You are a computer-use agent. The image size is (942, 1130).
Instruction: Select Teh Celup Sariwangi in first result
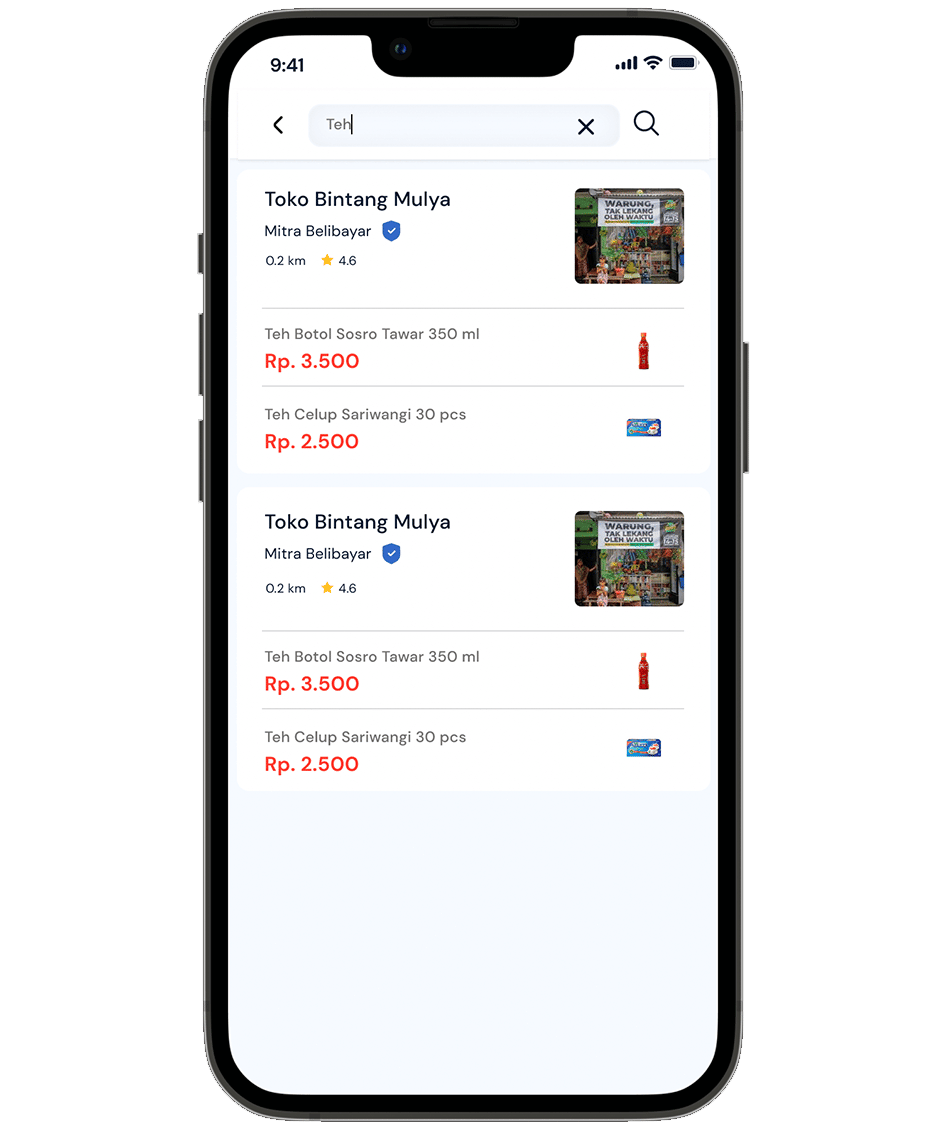point(365,428)
